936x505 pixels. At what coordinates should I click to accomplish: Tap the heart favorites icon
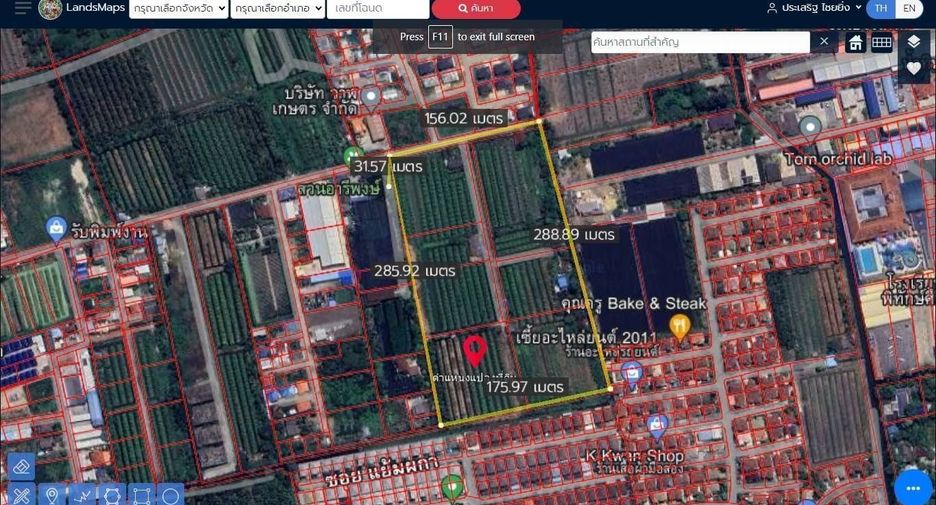tap(913, 68)
